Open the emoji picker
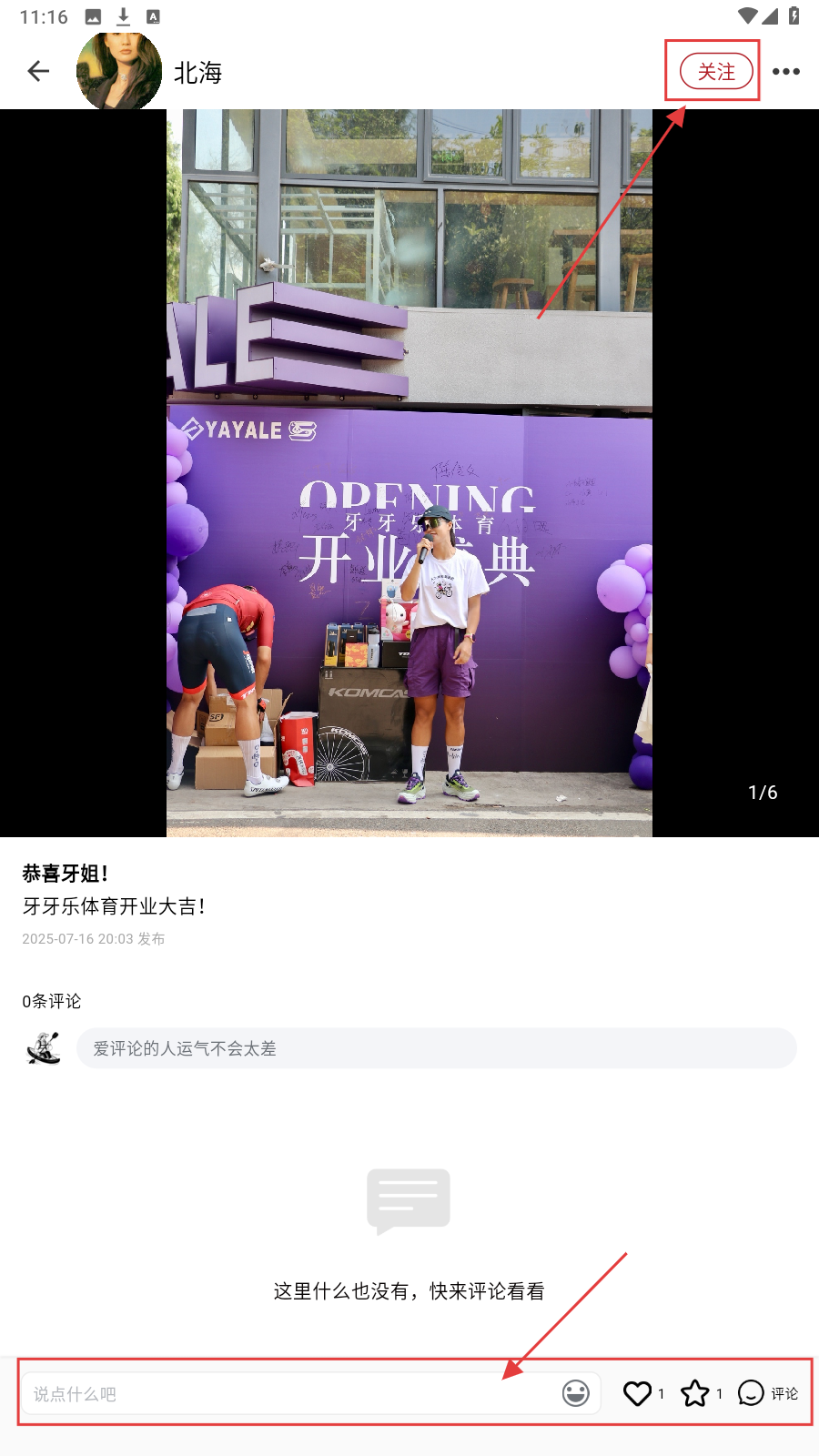Image resolution: width=819 pixels, height=1456 pixels. tap(576, 1393)
